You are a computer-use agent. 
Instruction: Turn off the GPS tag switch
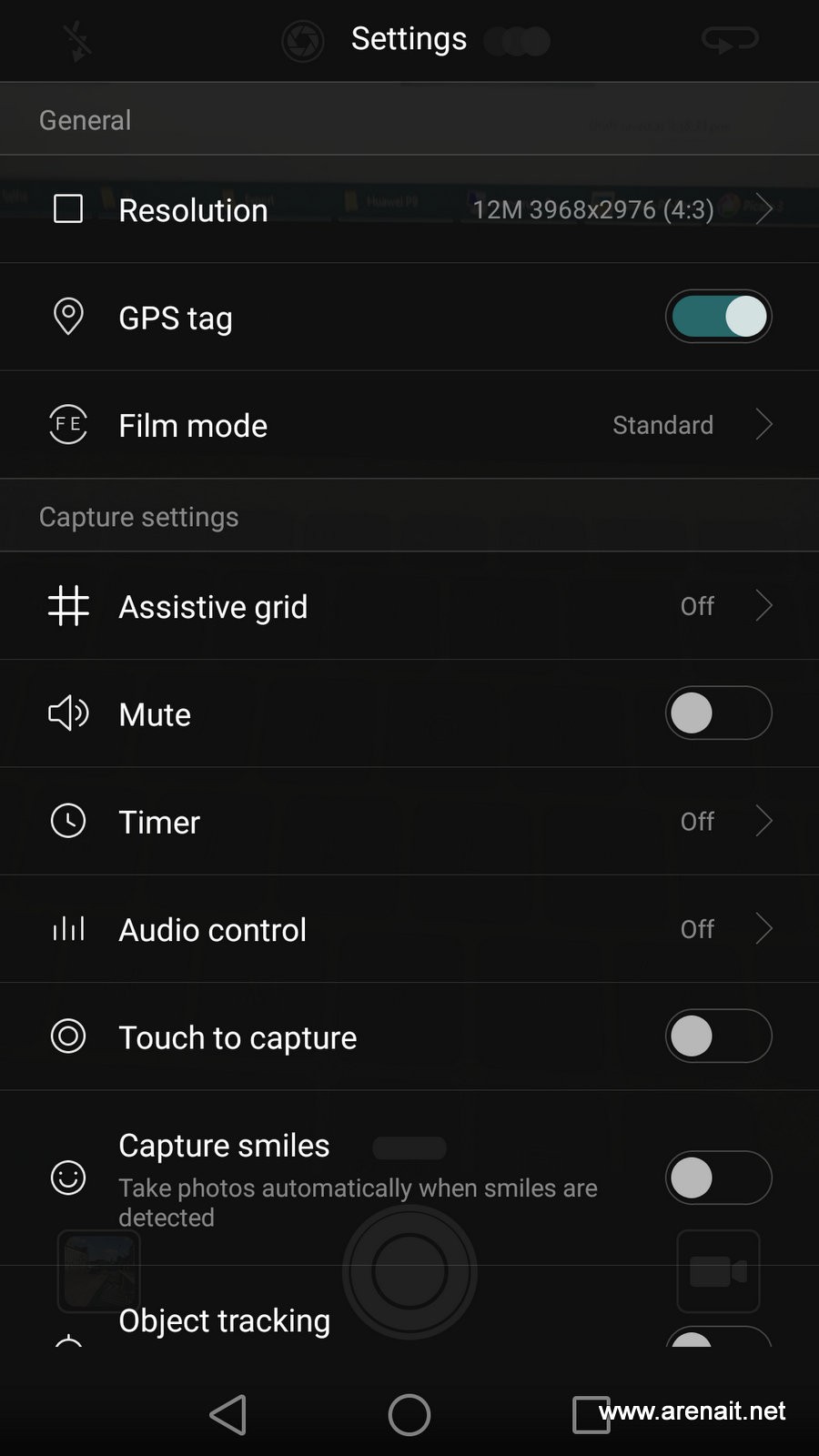click(718, 317)
